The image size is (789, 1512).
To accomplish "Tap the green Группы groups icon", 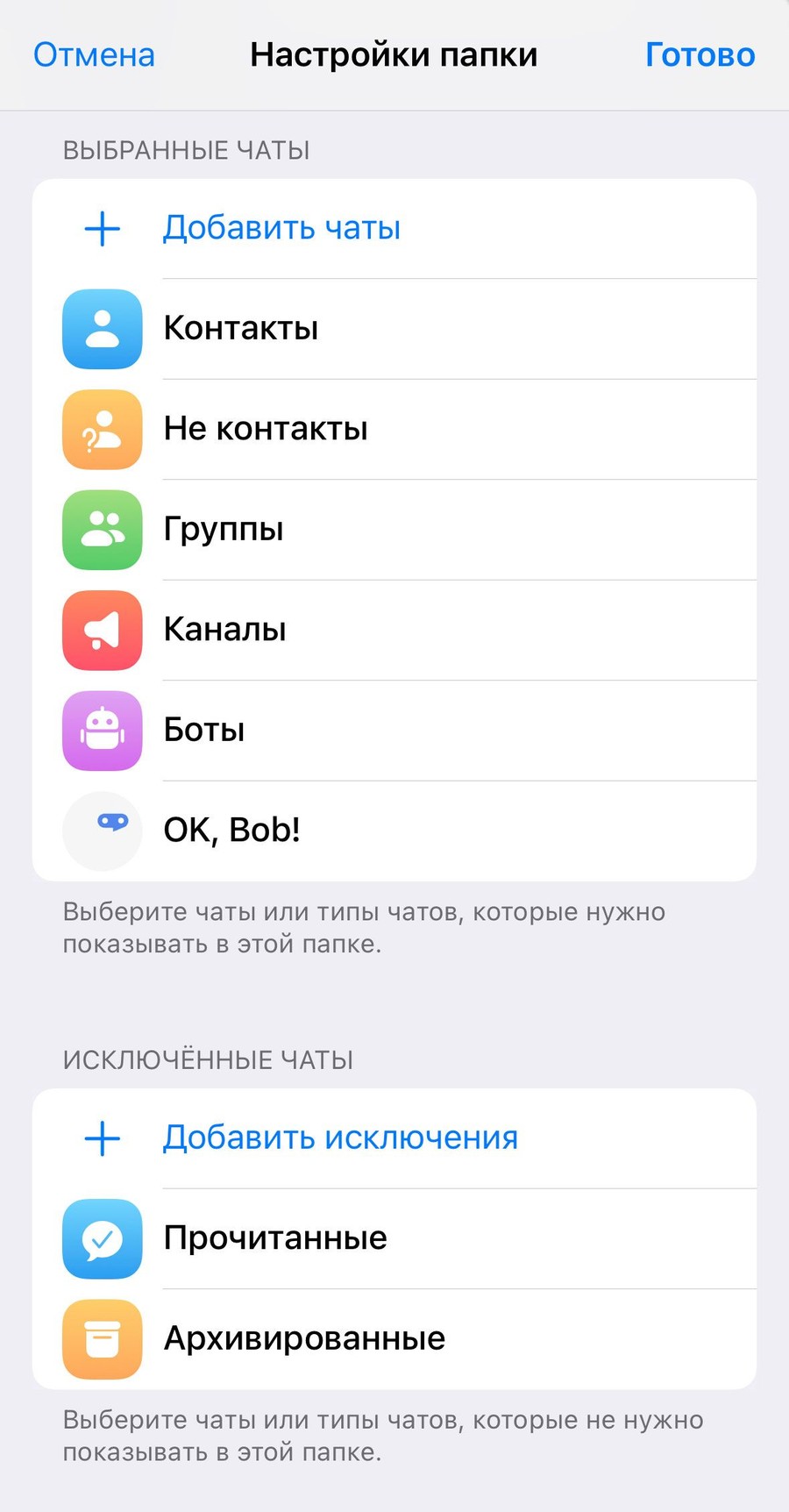I will [102, 531].
